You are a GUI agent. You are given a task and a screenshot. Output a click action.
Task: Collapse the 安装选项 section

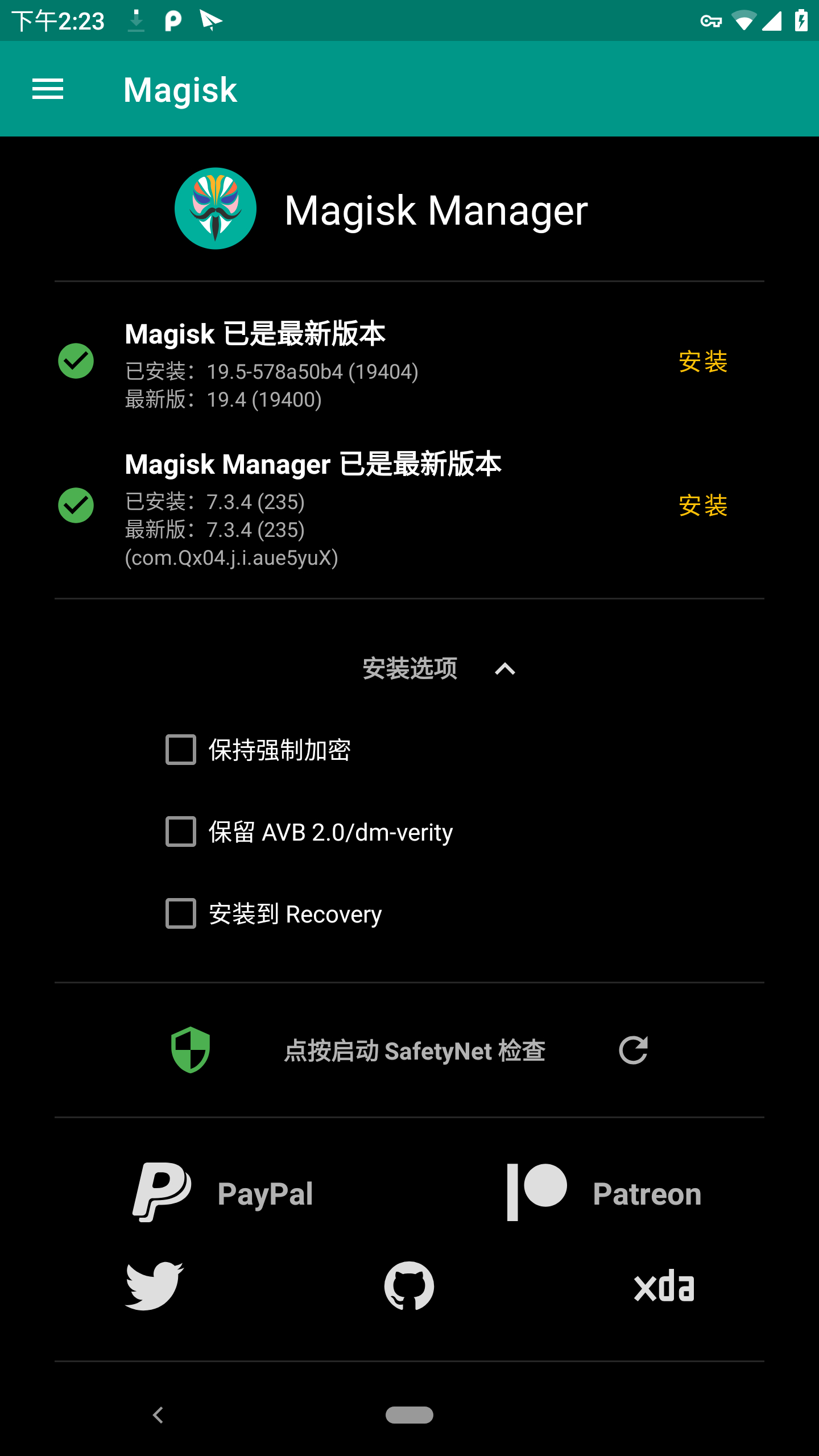click(505, 669)
